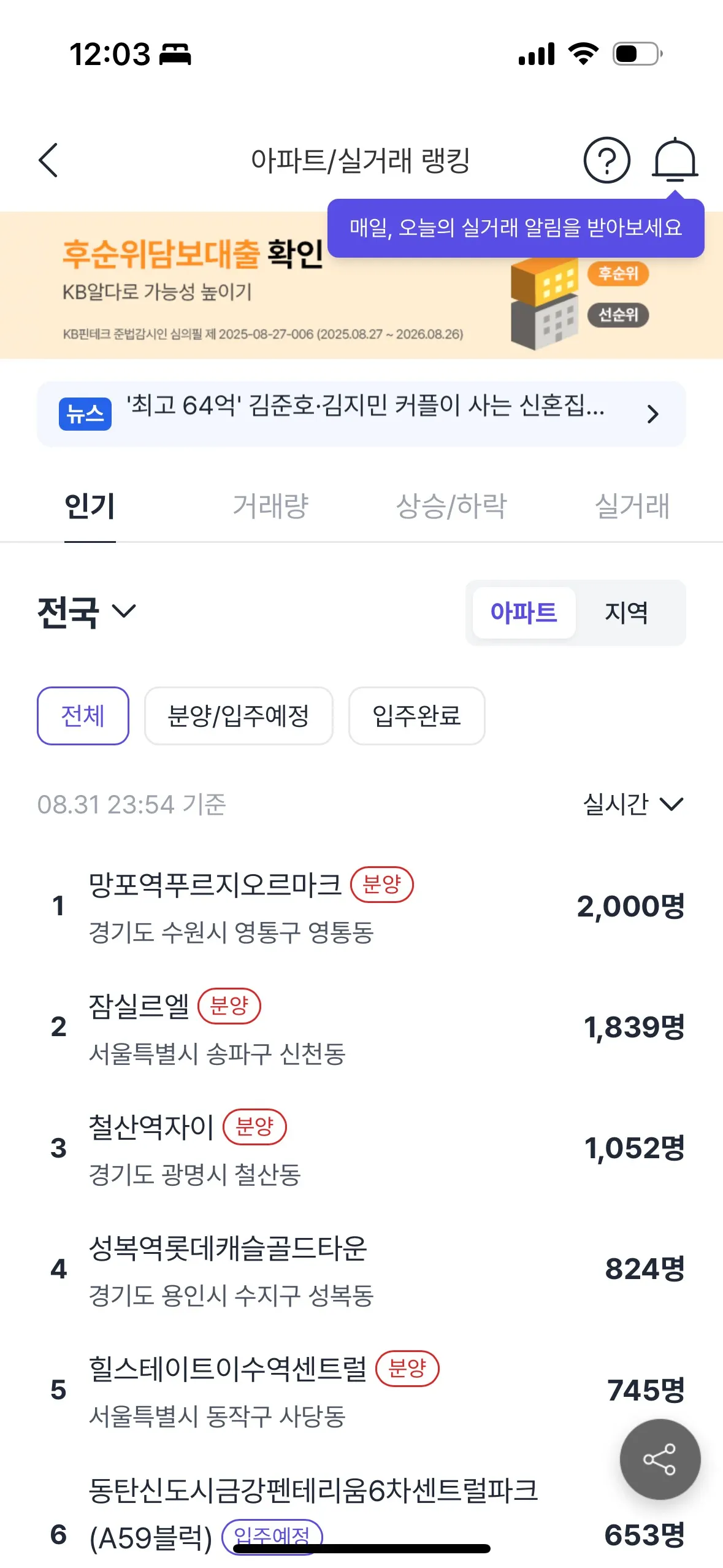Open the notification bell for 실거래 alerts
The width and height of the screenshot is (723, 1568).
pyautogui.click(x=674, y=161)
